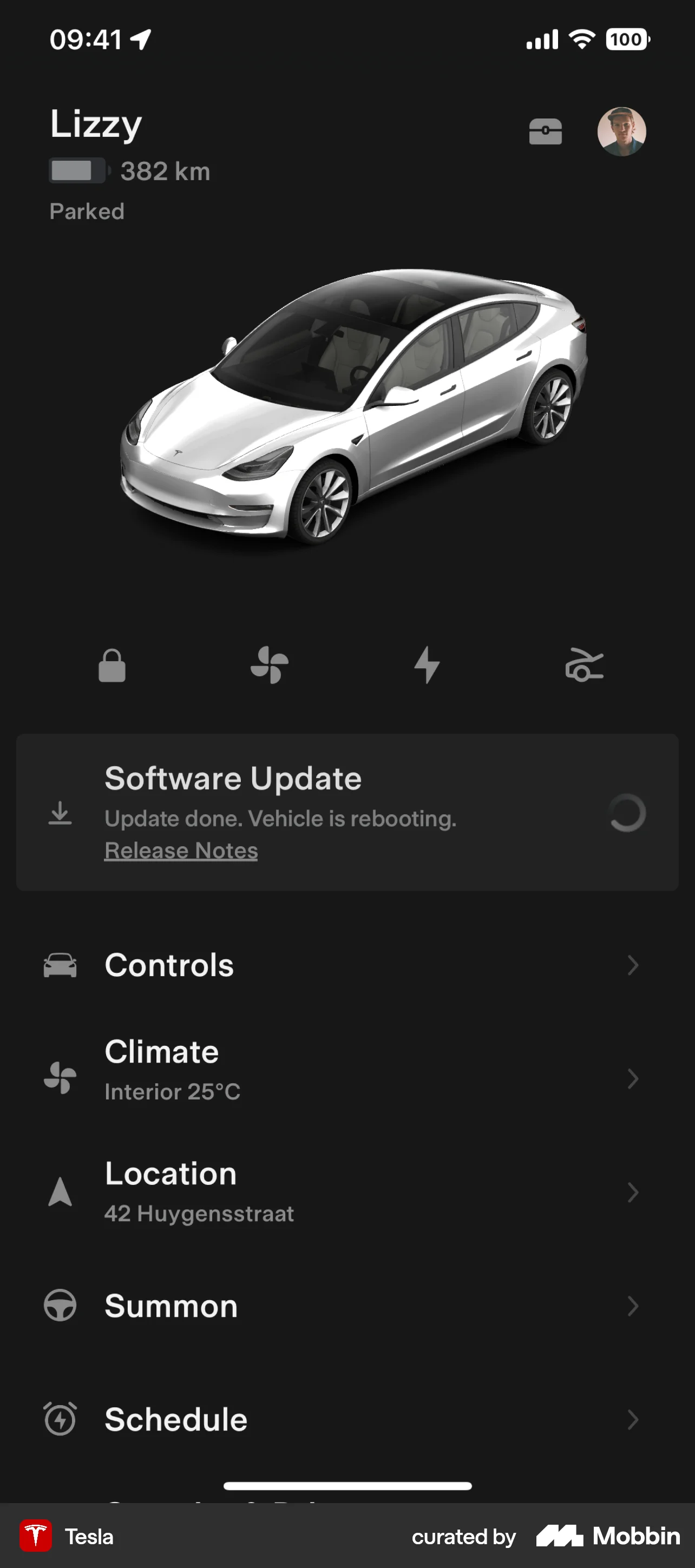The height and width of the screenshot is (1568, 695).
Task: Tap the key wallet icon near the top
Action: point(545,133)
